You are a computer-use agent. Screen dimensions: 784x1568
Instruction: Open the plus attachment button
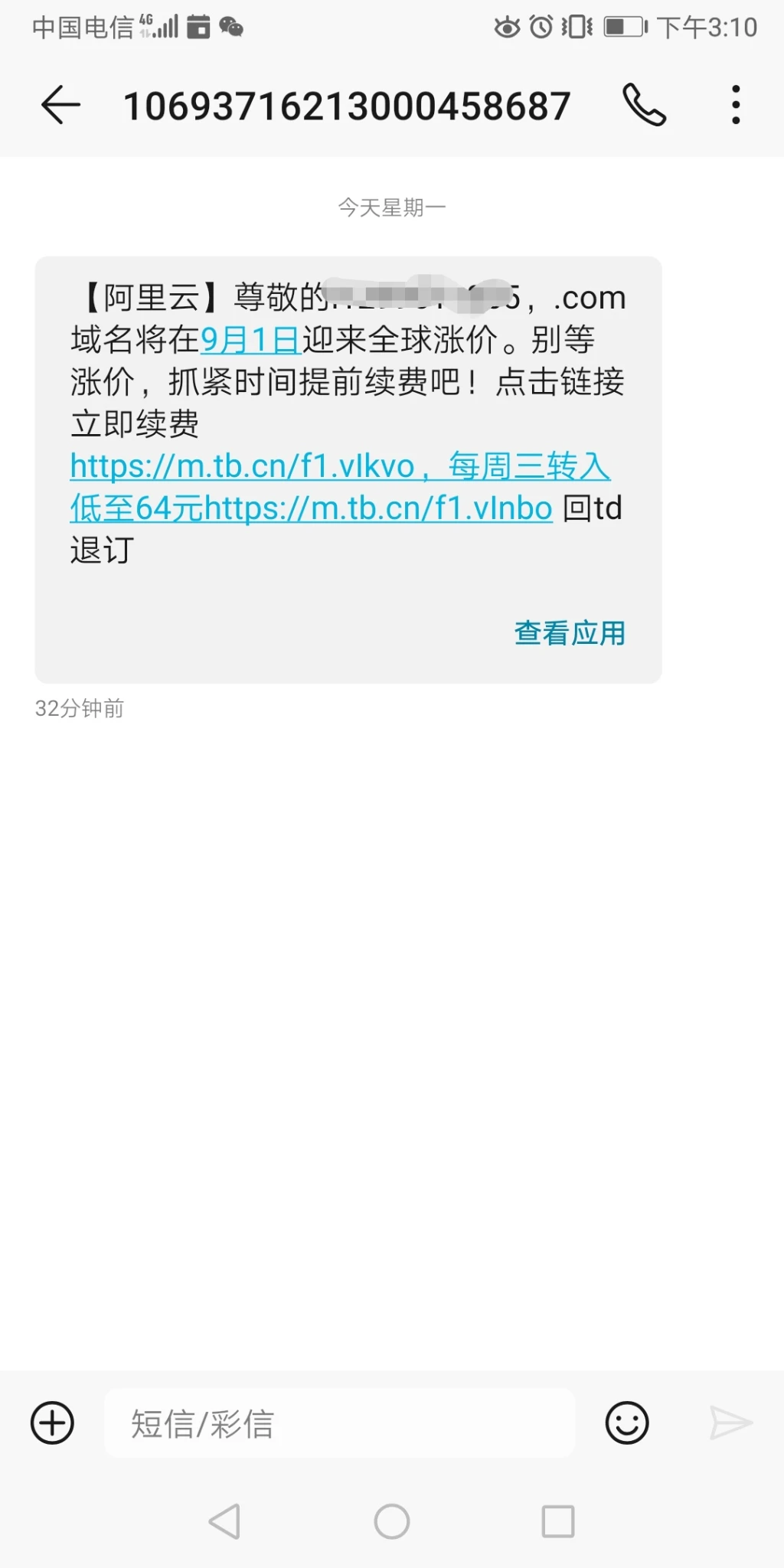coord(52,1423)
